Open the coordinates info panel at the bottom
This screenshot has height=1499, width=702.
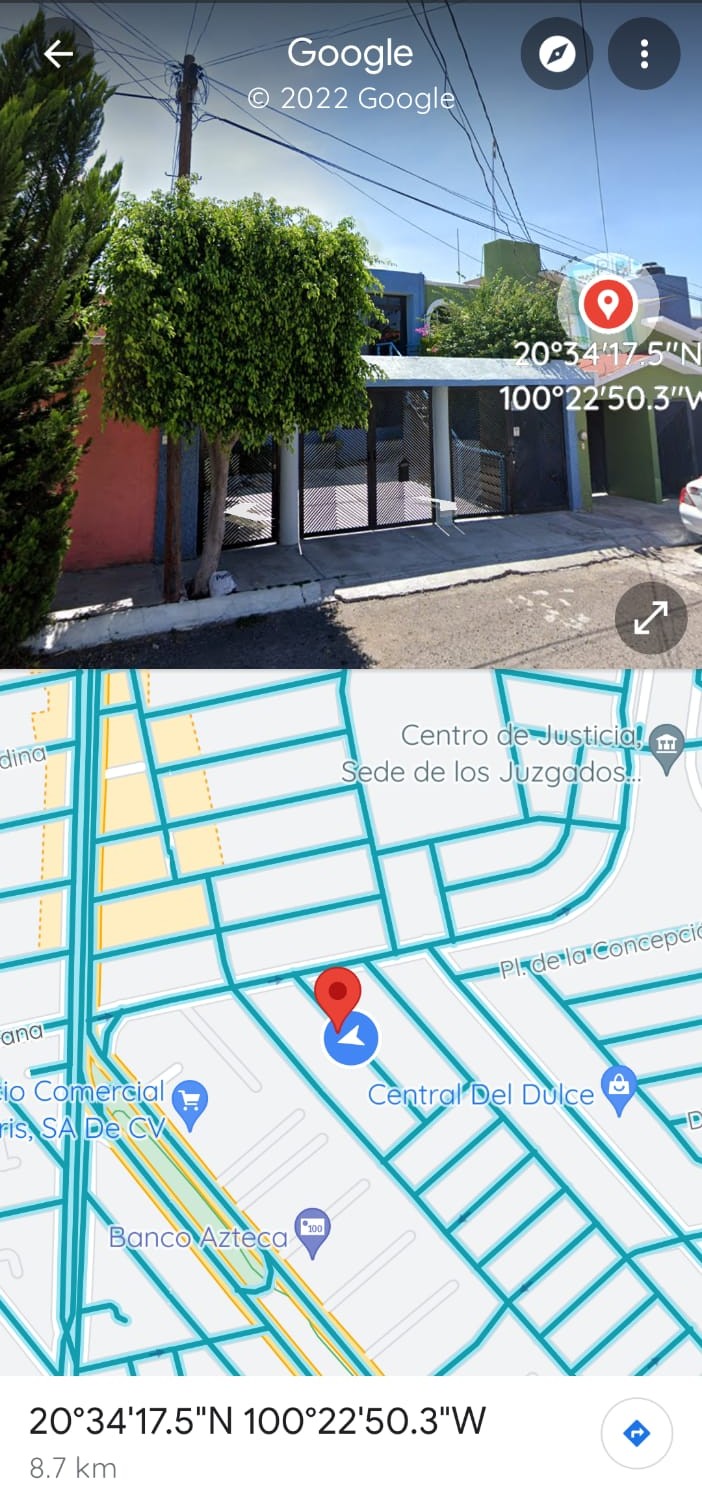click(x=257, y=1434)
